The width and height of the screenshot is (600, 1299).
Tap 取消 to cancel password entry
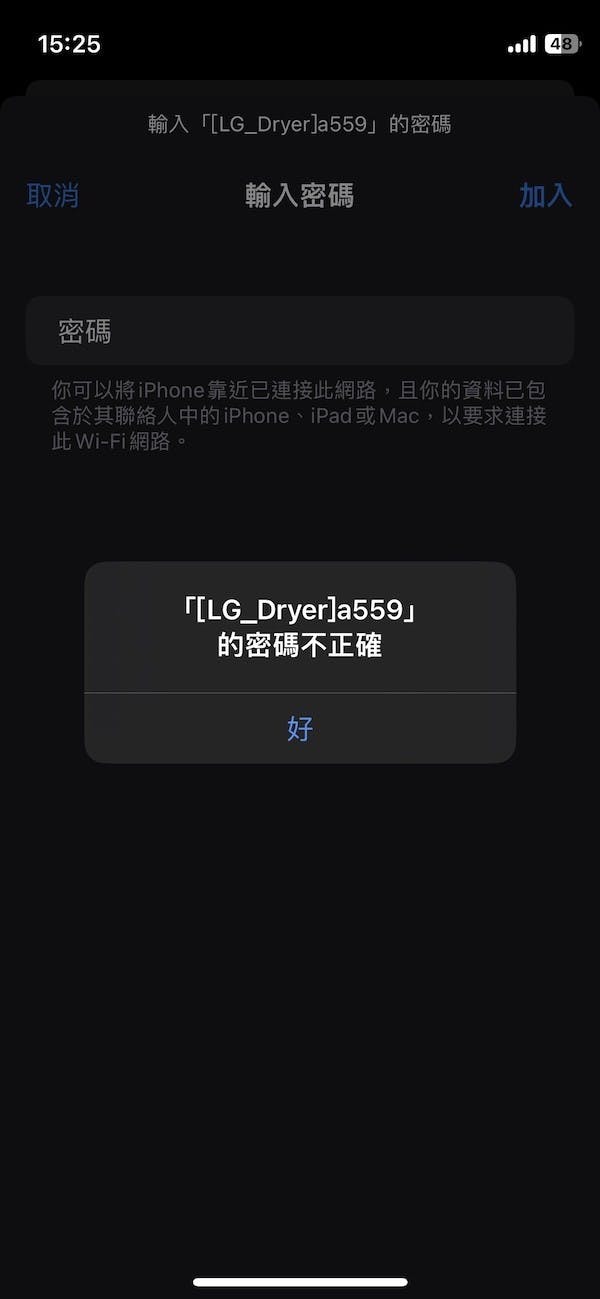click(53, 195)
